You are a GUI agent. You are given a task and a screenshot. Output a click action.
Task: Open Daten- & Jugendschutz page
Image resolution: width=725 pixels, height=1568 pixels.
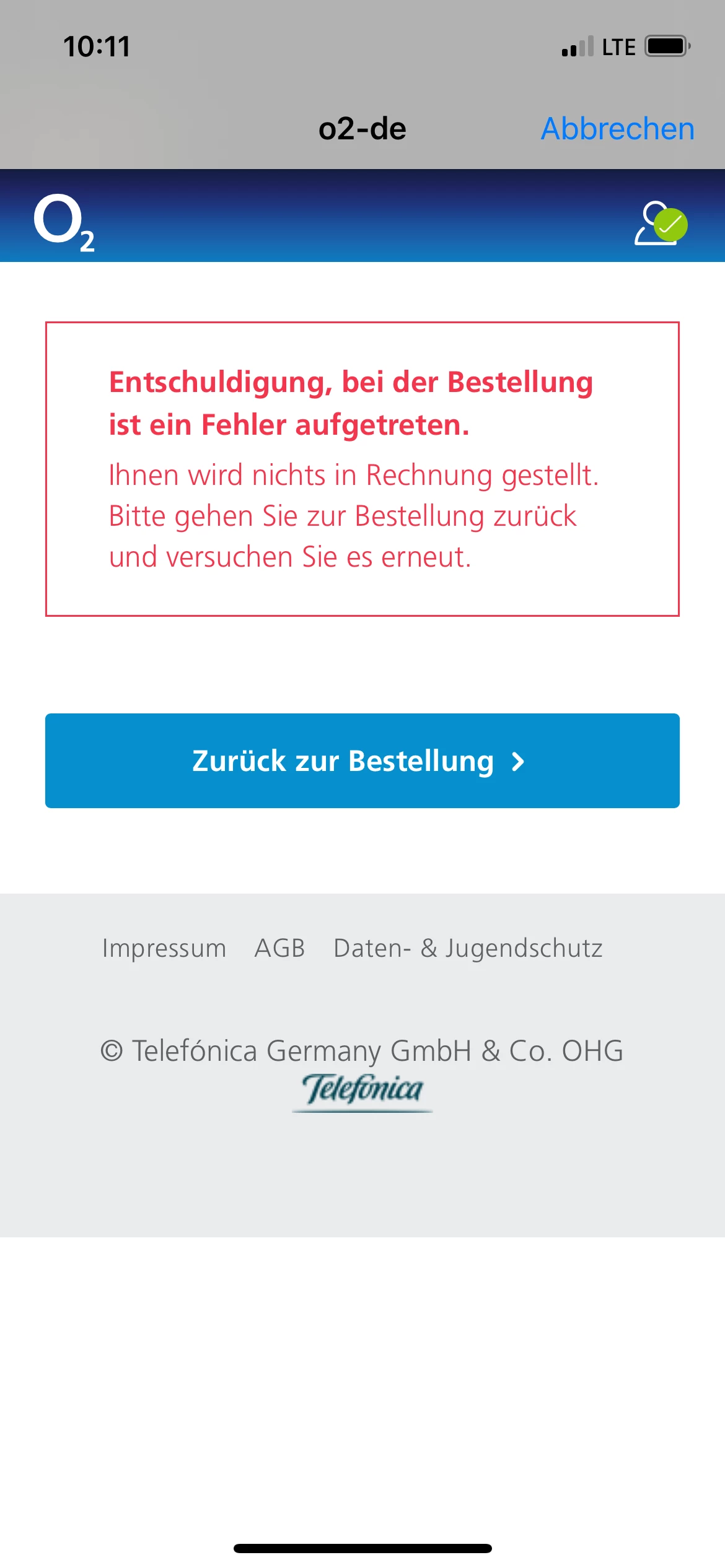pyautogui.click(x=468, y=948)
